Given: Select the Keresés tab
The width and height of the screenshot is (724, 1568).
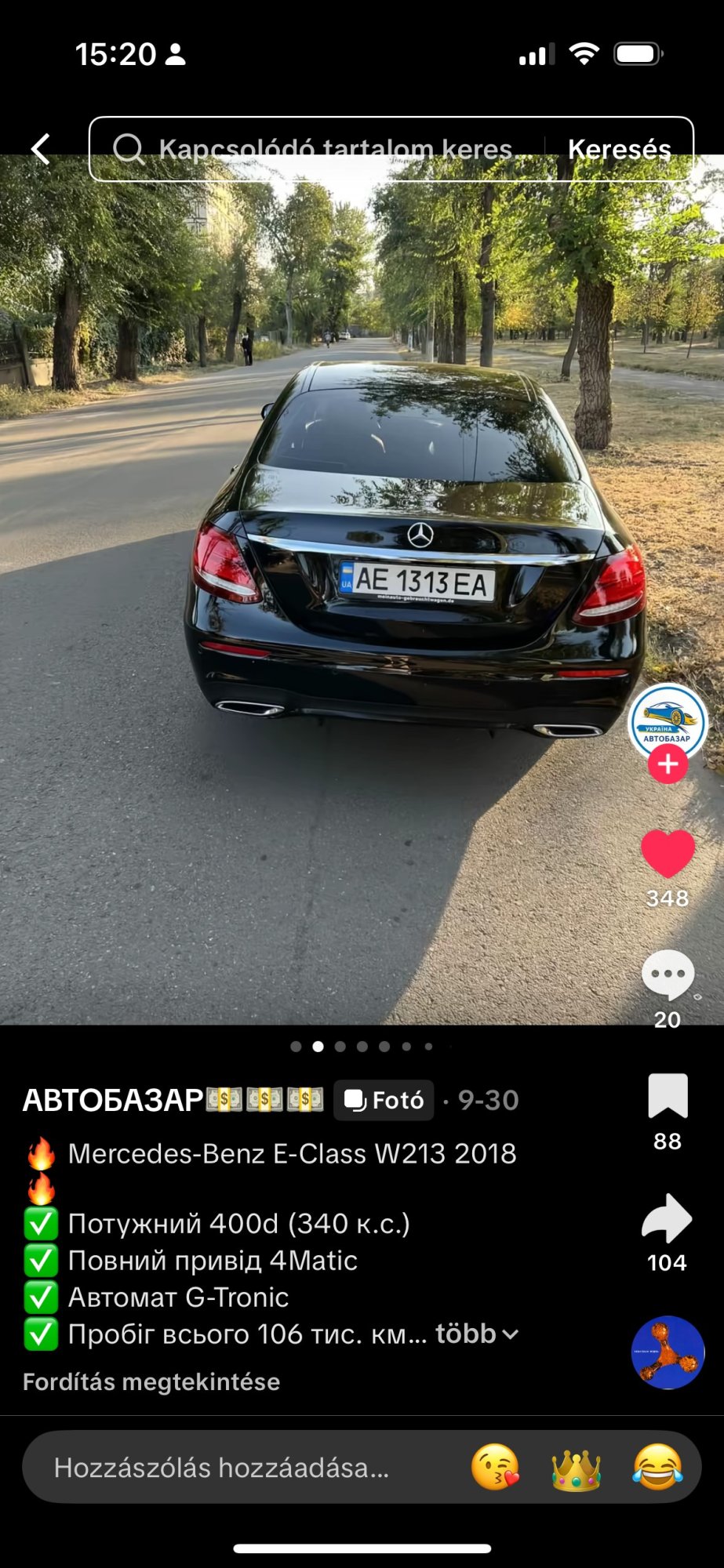Looking at the screenshot, I should [618, 148].
